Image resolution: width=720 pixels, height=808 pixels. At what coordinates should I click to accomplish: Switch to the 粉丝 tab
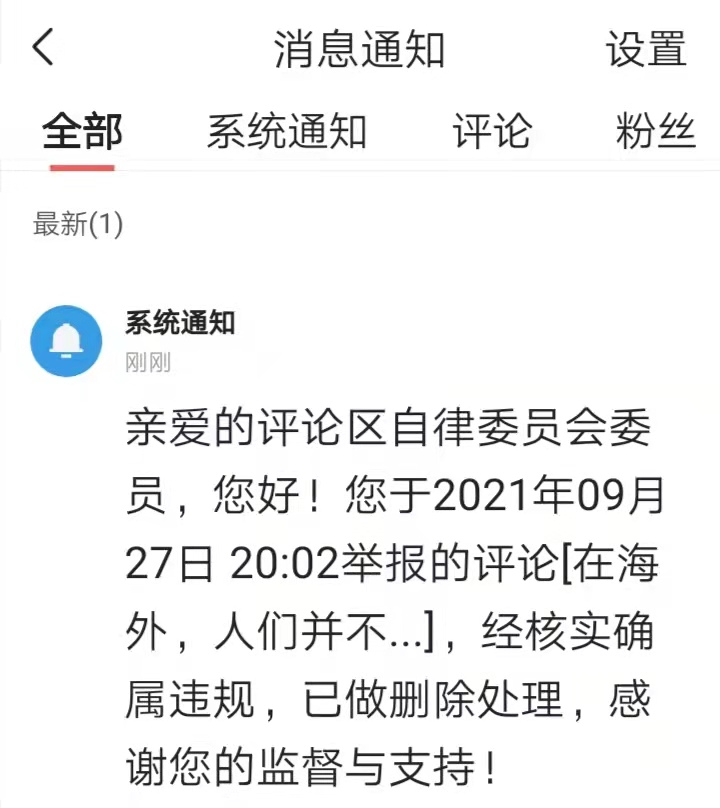pos(655,132)
